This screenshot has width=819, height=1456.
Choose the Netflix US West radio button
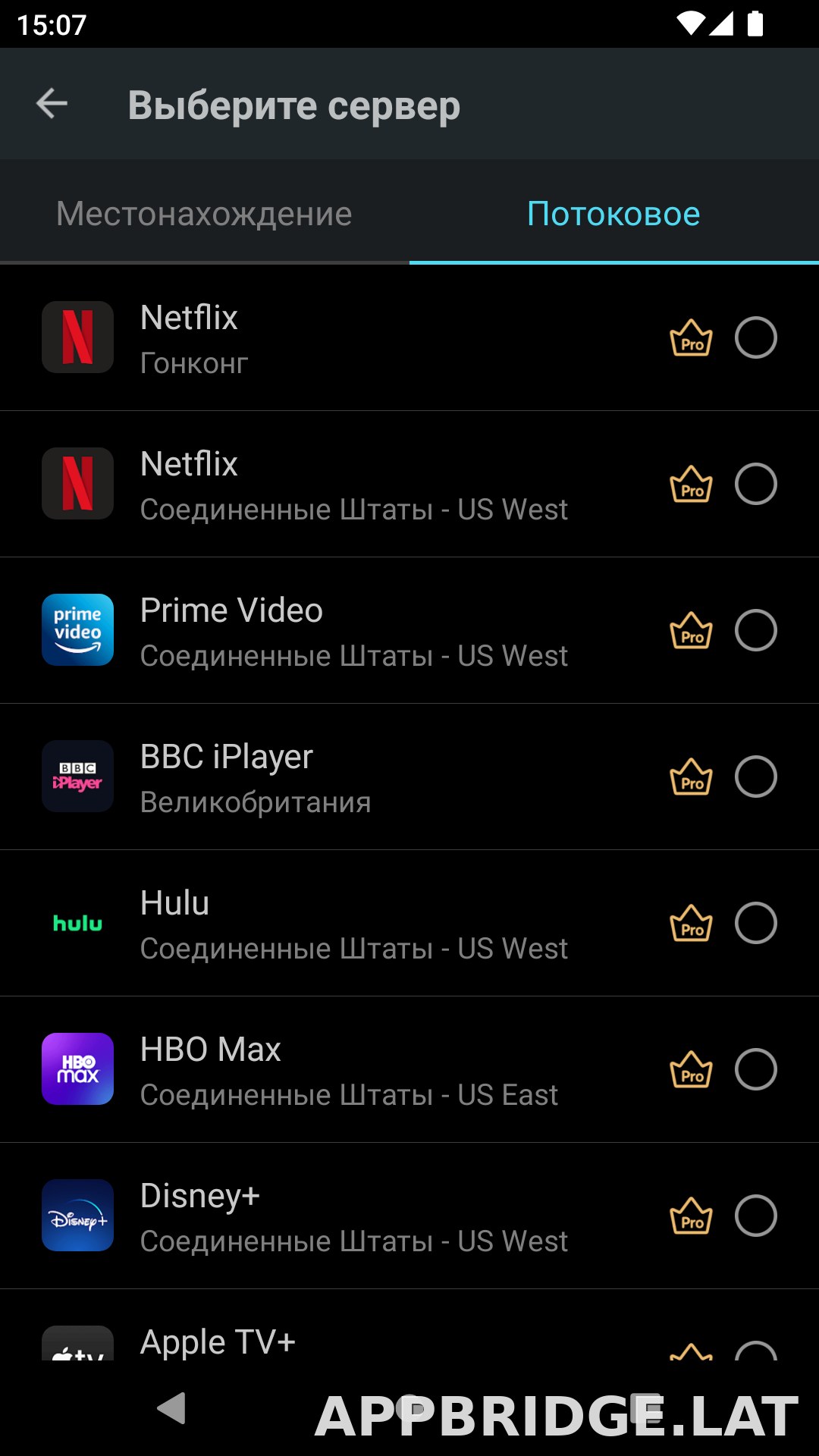(x=755, y=485)
